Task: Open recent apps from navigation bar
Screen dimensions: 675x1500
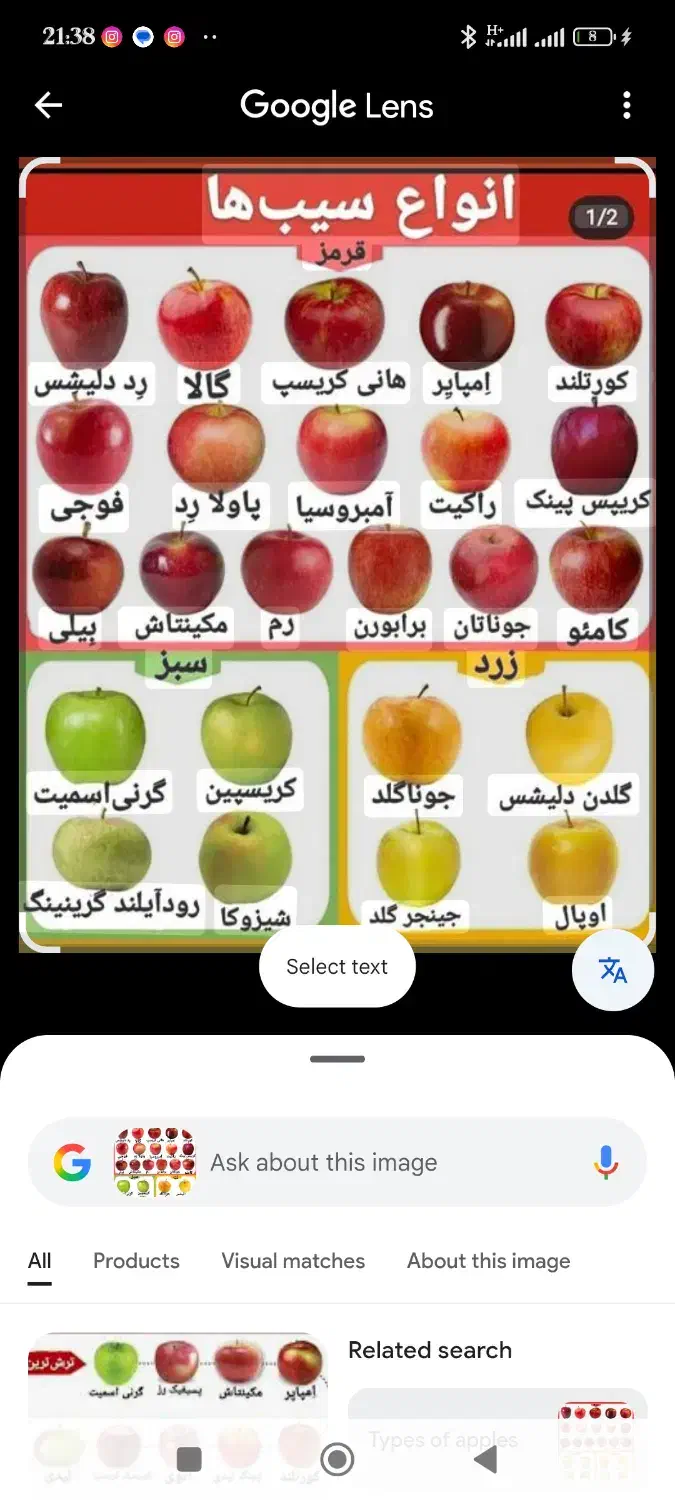Action: tap(189, 1460)
